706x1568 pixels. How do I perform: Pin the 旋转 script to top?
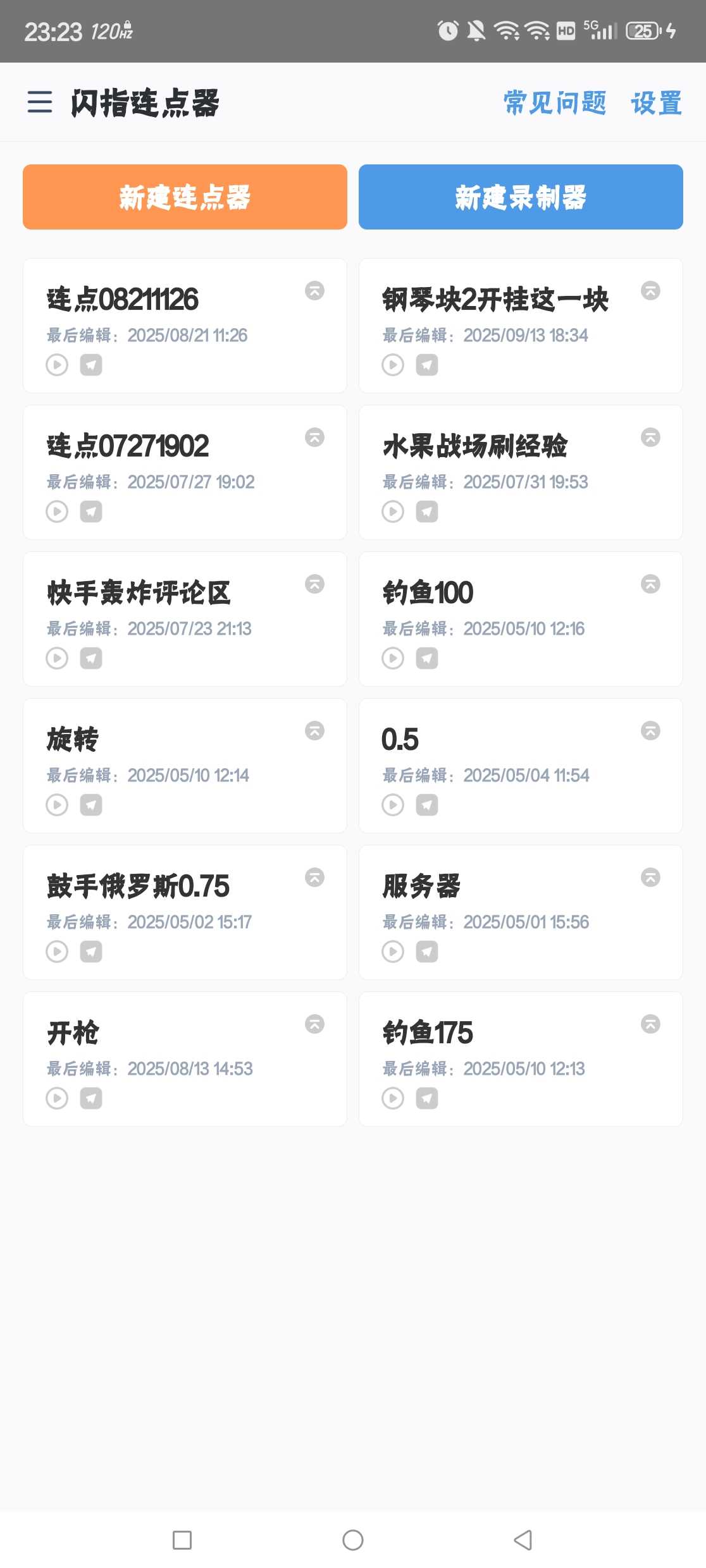point(314,731)
